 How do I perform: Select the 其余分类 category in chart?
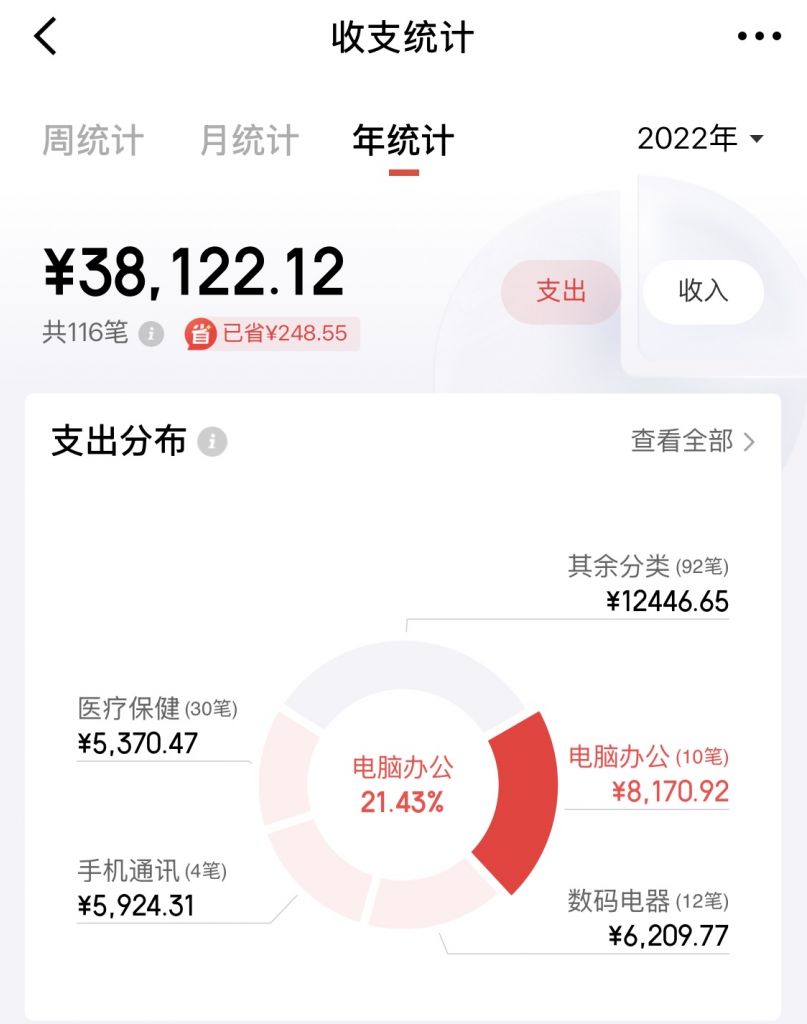pyautogui.click(x=648, y=583)
